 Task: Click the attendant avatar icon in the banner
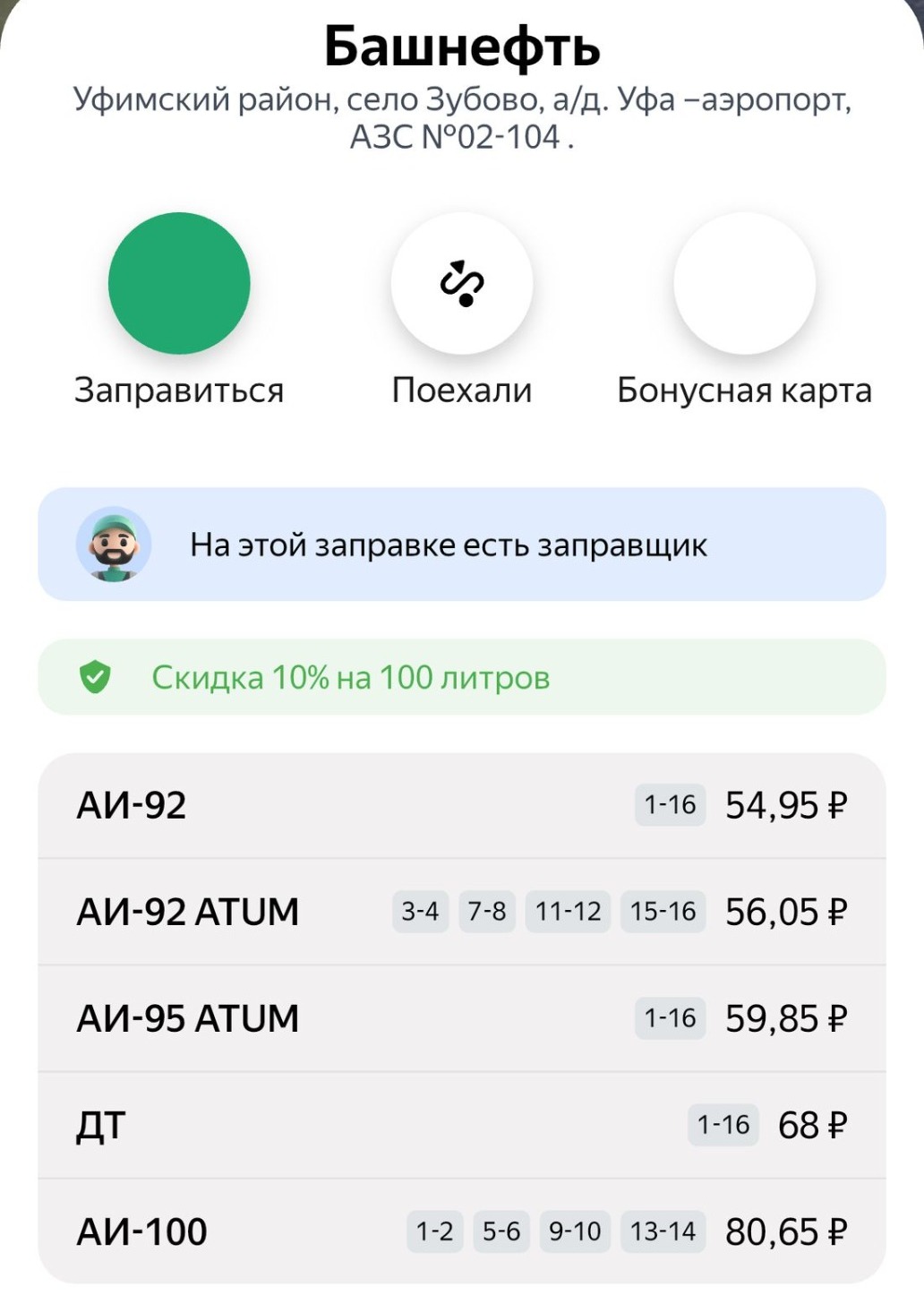115,545
